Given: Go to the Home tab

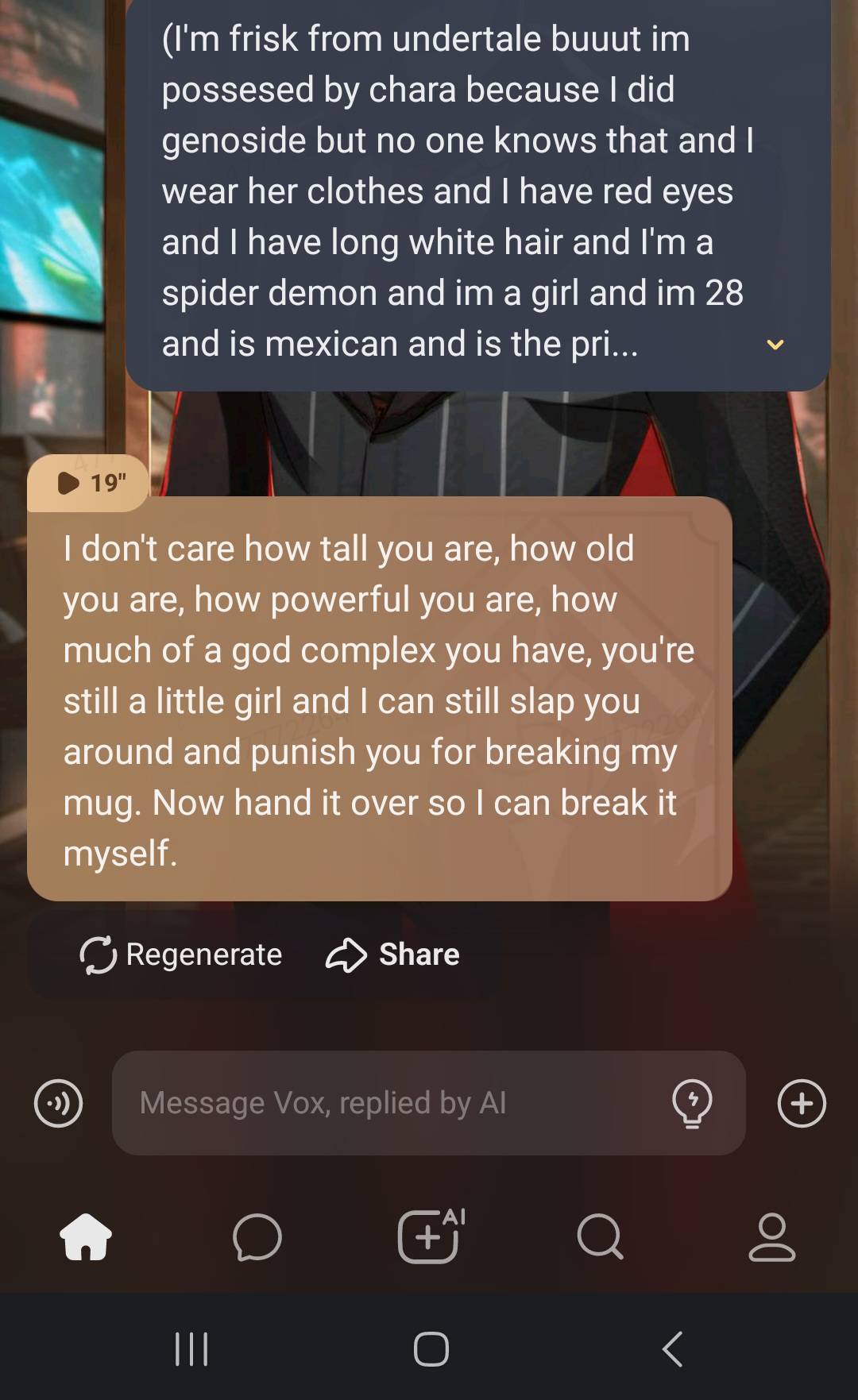Looking at the screenshot, I should pyautogui.click(x=86, y=1237).
